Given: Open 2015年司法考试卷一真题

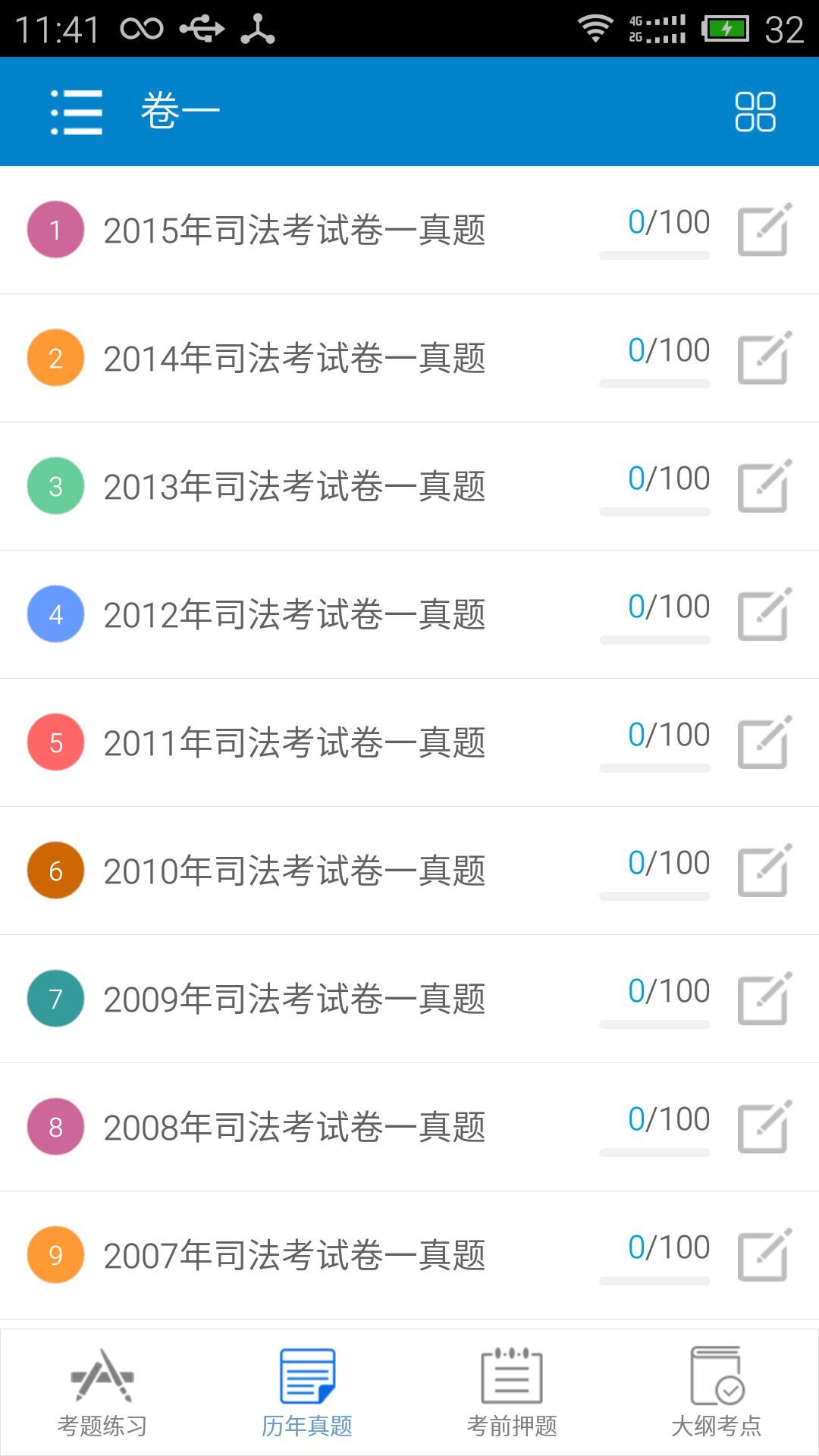Looking at the screenshot, I should tap(294, 231).
